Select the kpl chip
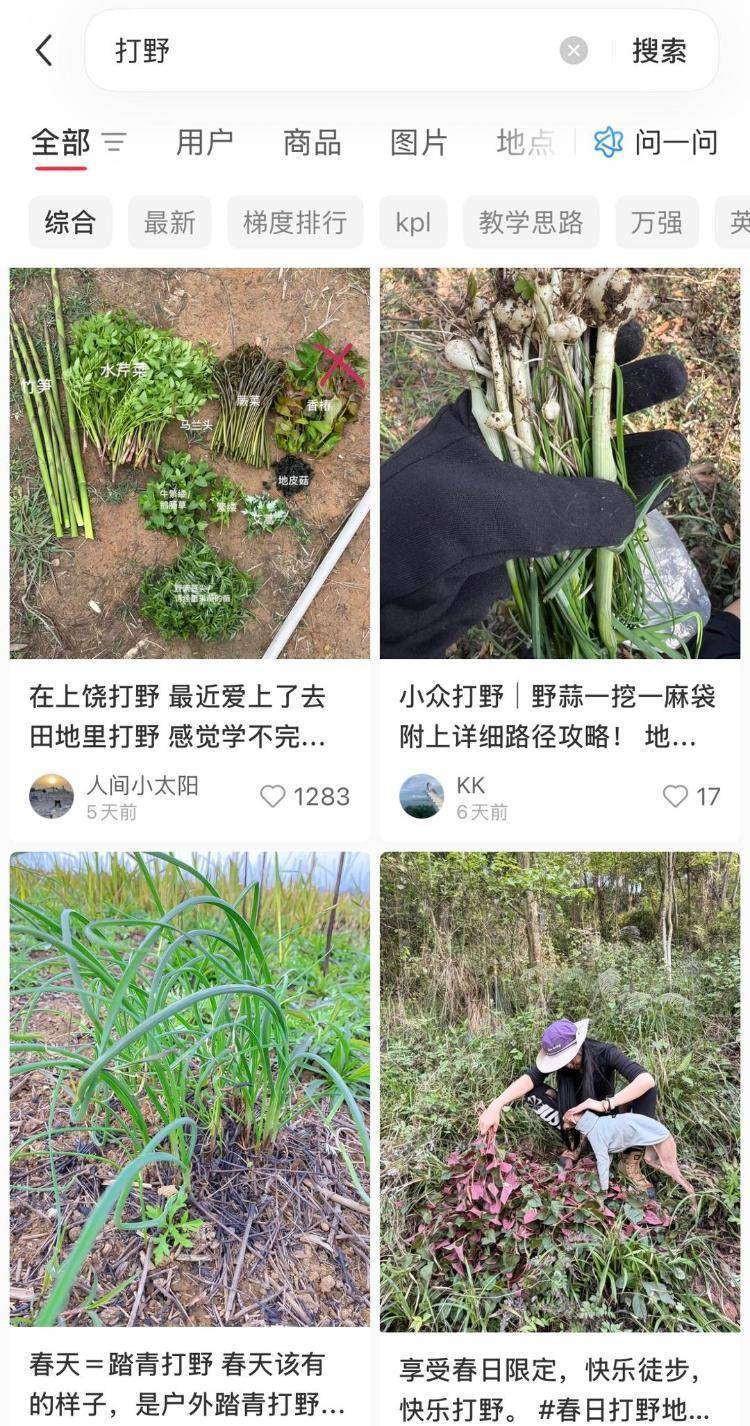The height and width of the screenshot is (1426, 750). pos(413,222)
